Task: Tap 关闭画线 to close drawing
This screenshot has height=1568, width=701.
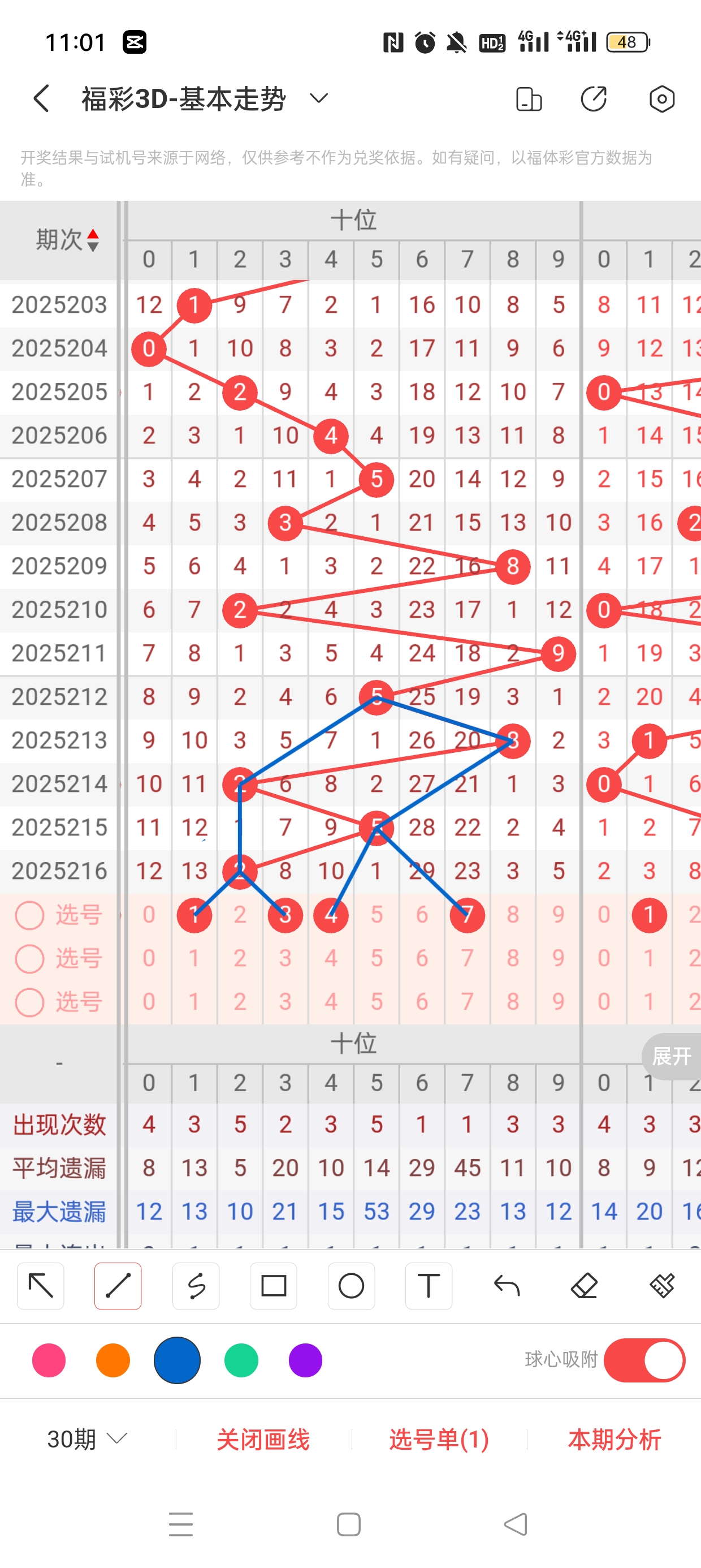Action: (x=263, y=1439)
